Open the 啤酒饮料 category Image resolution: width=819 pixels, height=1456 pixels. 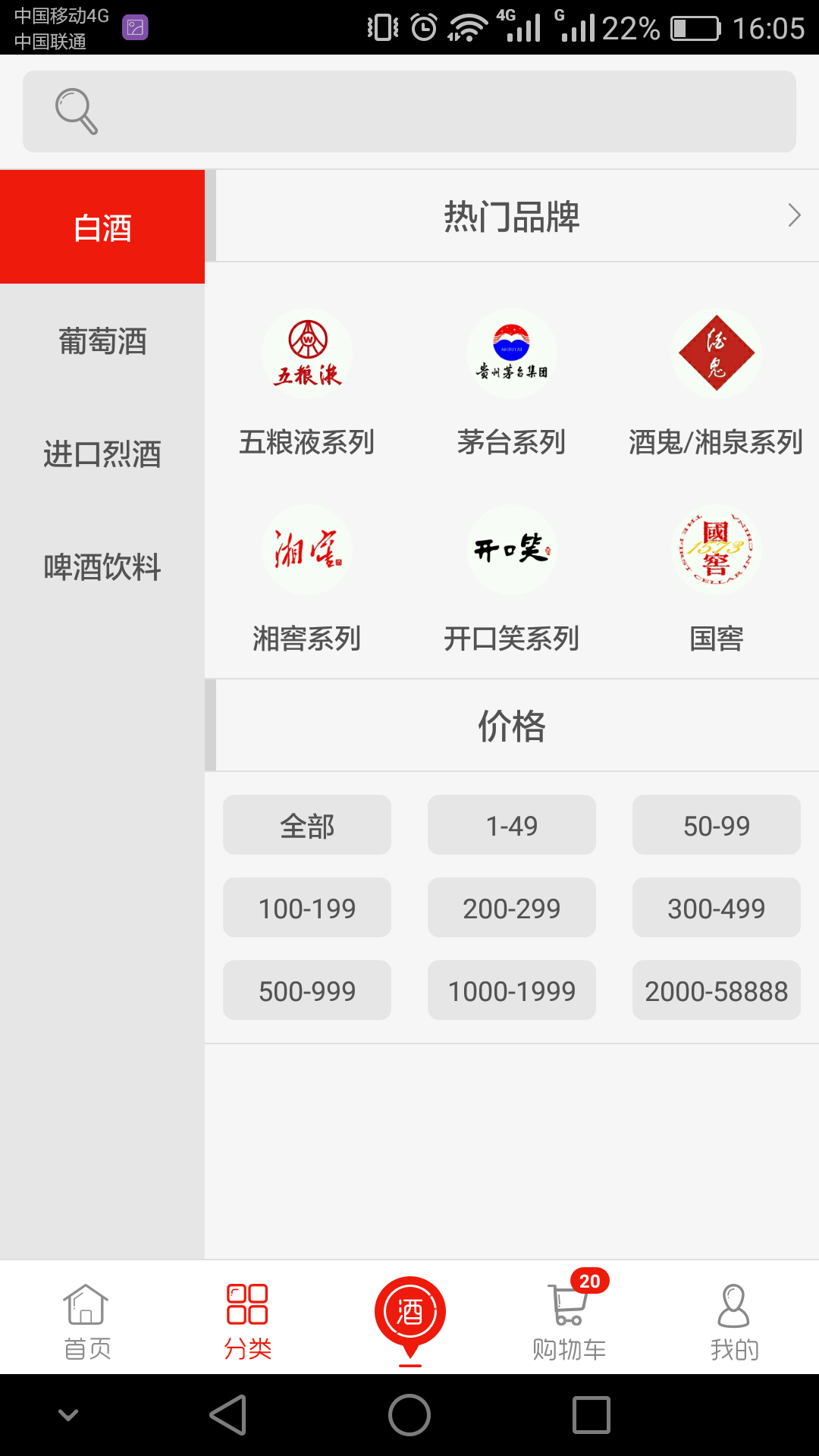[x=102, y=567]
